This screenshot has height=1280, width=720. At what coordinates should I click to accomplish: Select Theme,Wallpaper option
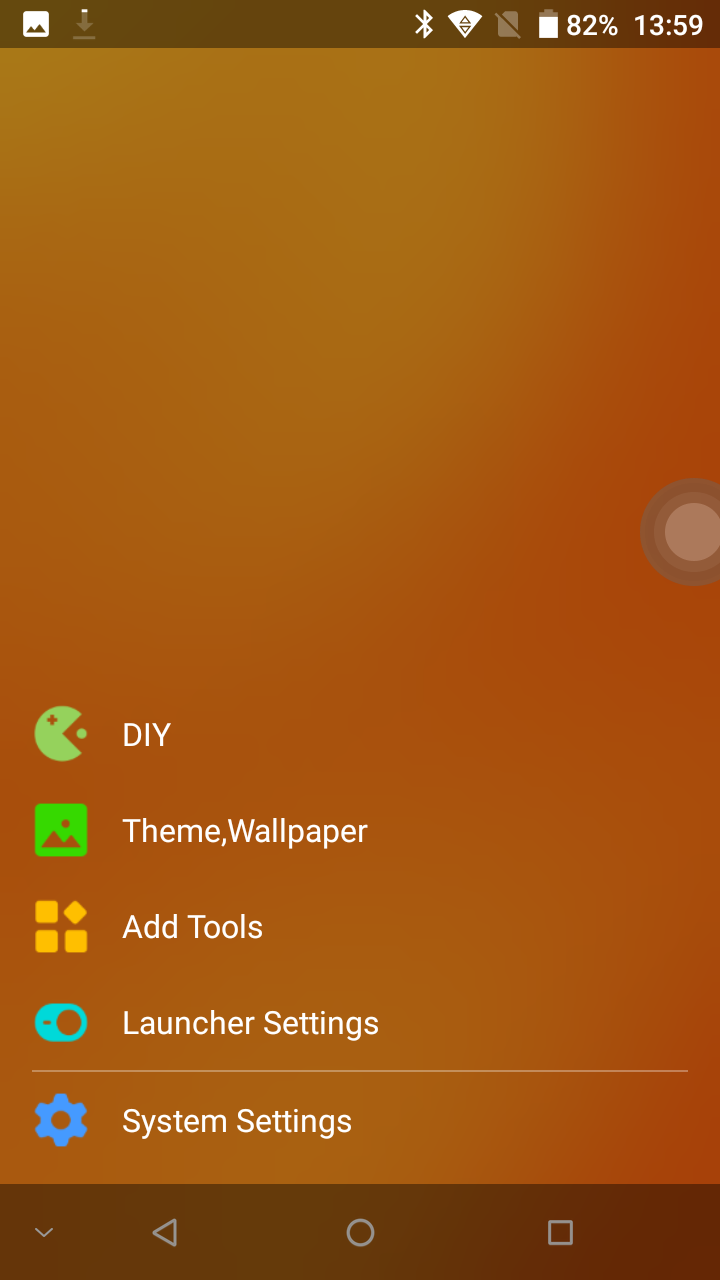pyautogui.click(x=360, y=831)
